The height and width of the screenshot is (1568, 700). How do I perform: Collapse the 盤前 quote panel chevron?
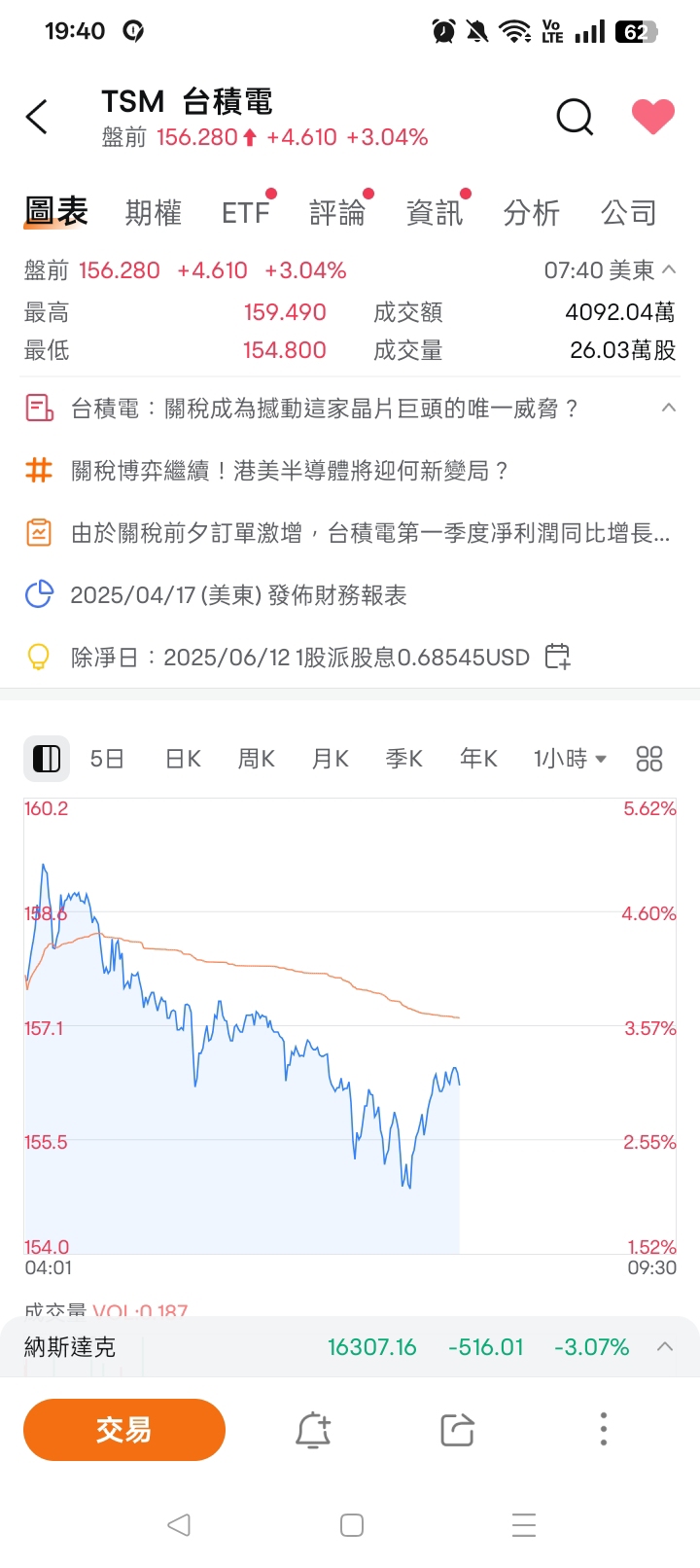pos(668,269)
